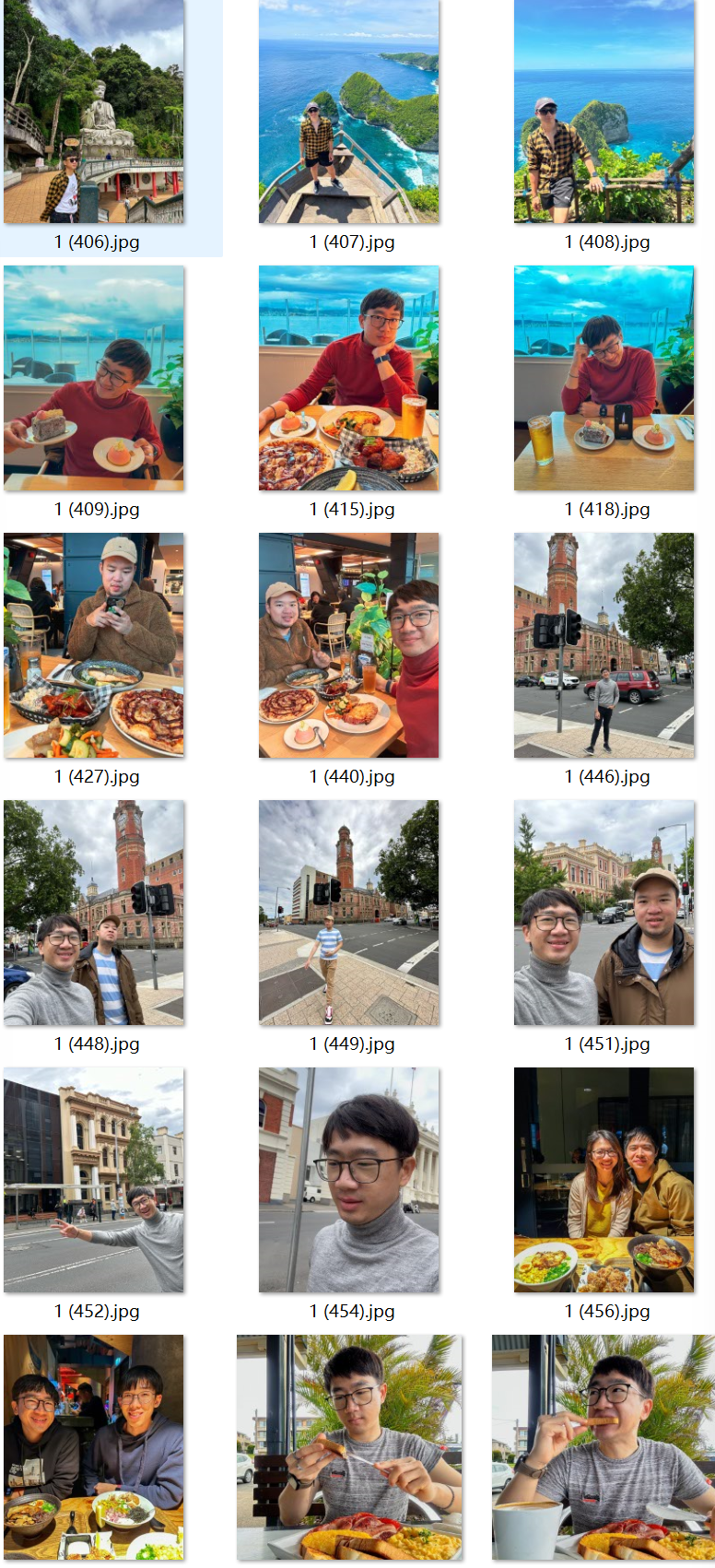Open the photo 1 (406).jpg
This screenshot has height=1568, width=715.
click(x=93, y=112)
